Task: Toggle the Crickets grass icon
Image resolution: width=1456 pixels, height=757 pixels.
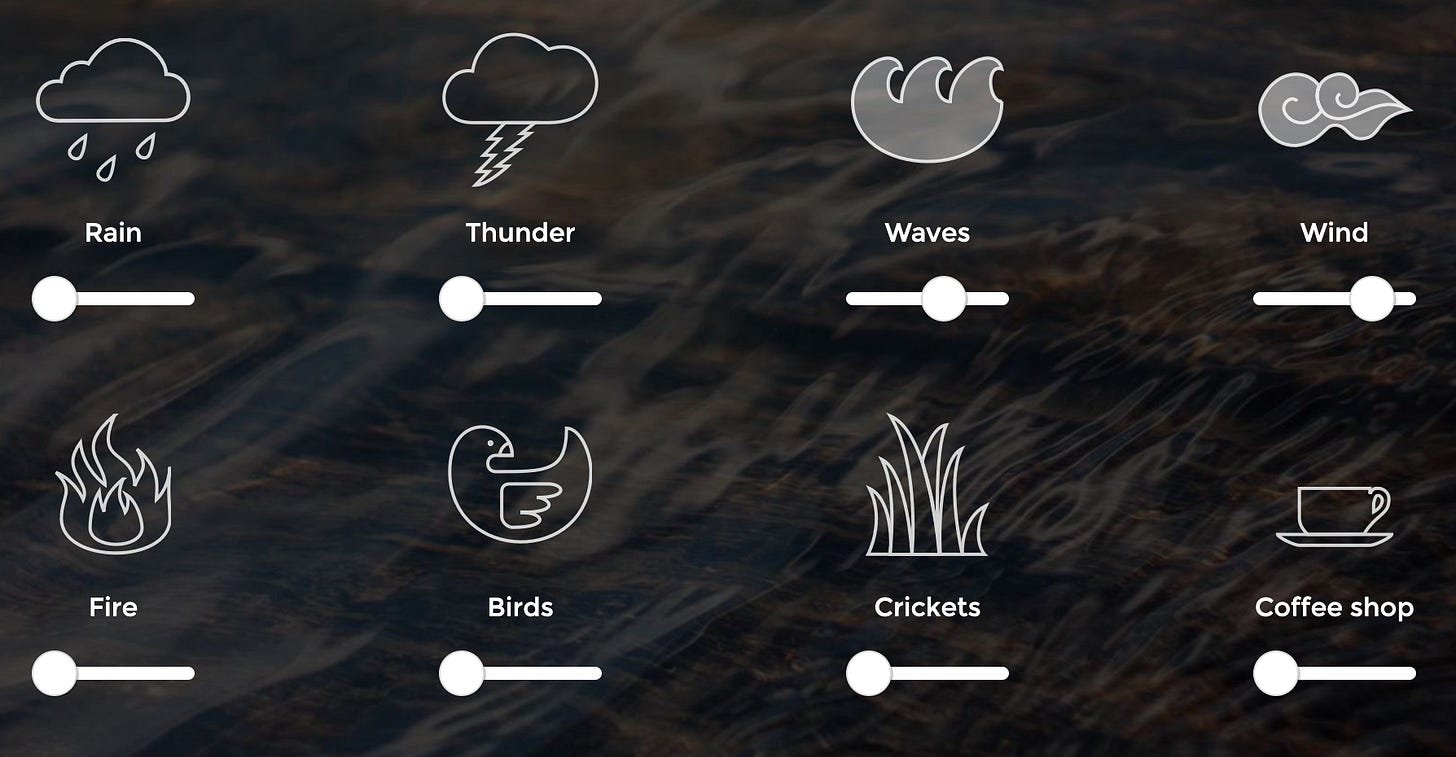Action: [x=927, y=486]
